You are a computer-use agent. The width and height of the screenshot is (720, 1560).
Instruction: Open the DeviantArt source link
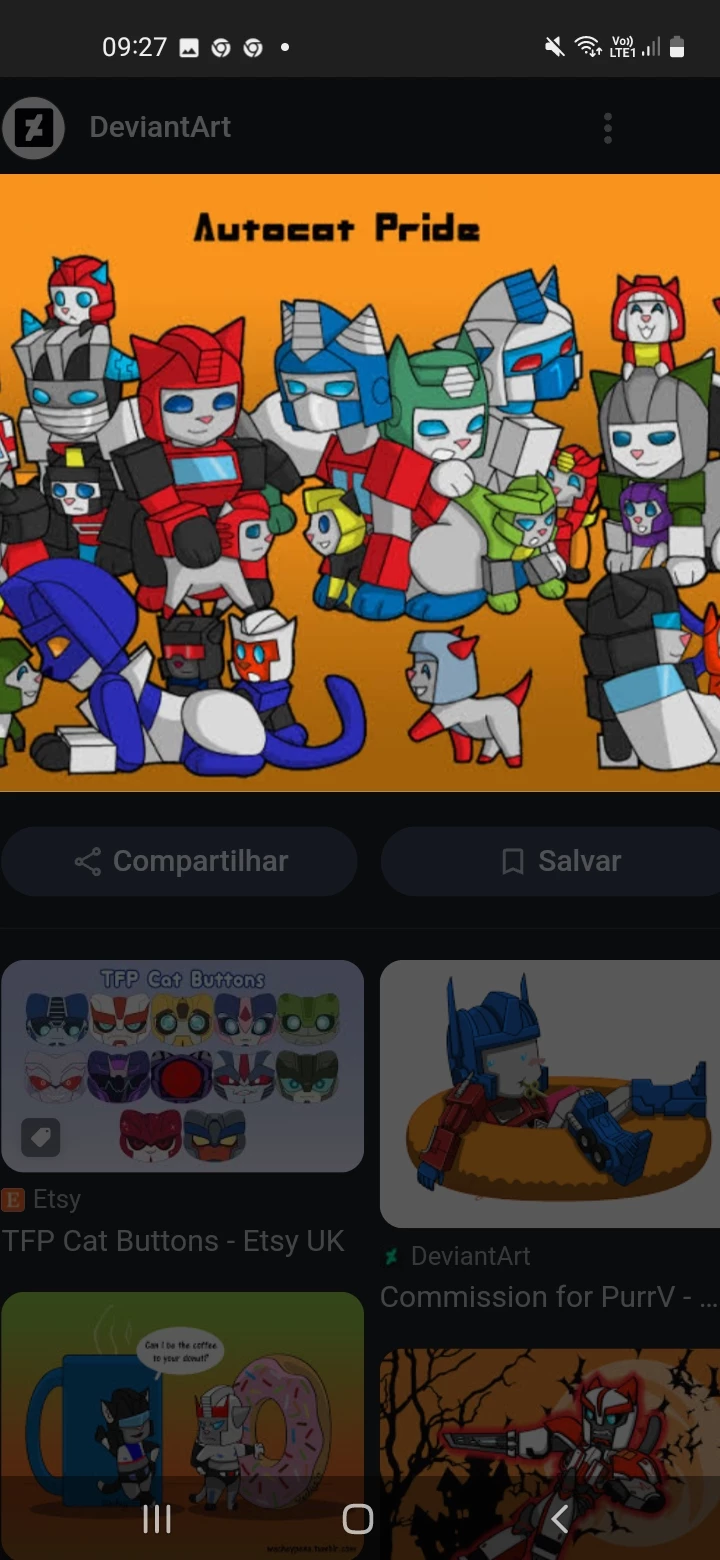tap(160, 128)
